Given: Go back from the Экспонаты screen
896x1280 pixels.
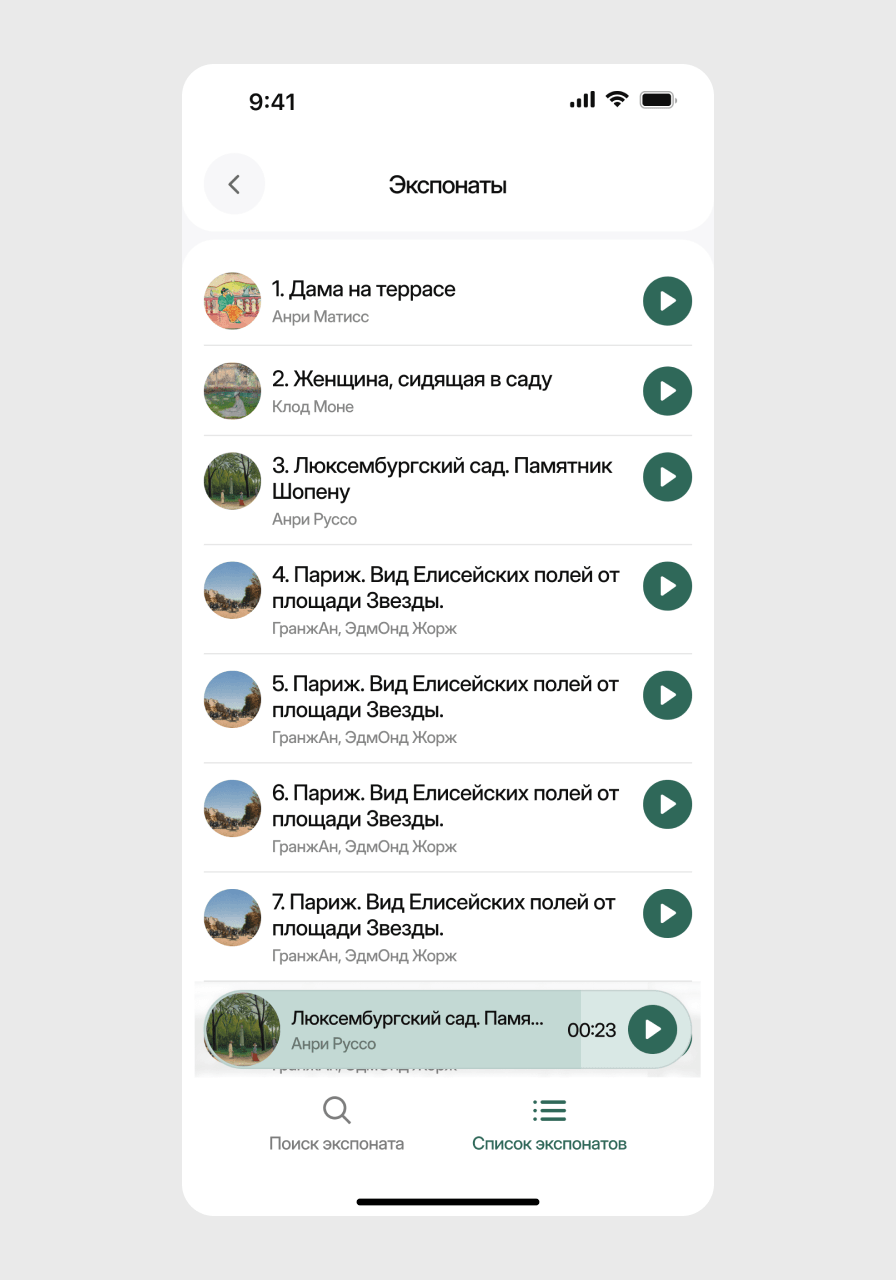Looking at the screenshot, I should [234, 184].
